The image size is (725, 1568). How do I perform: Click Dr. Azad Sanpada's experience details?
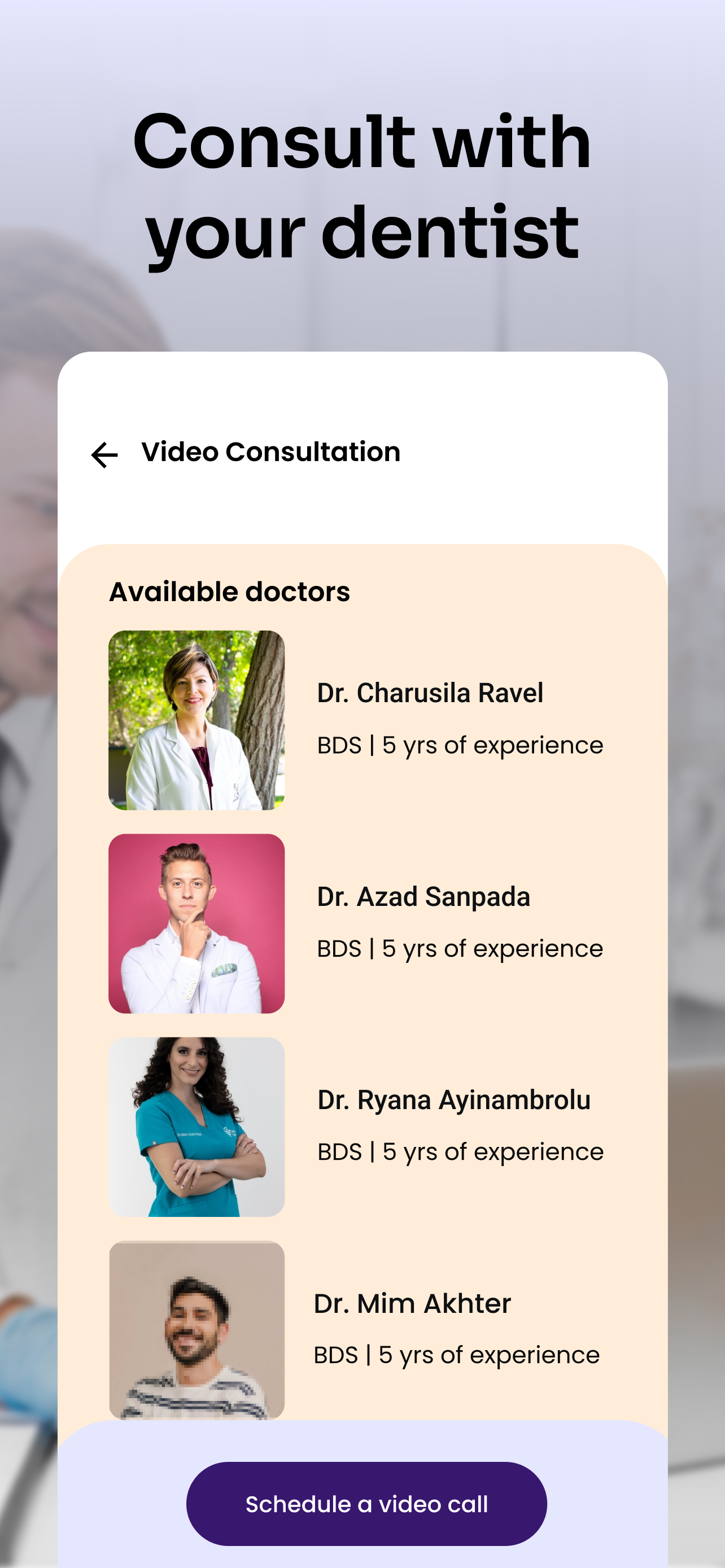pos(460,948)
